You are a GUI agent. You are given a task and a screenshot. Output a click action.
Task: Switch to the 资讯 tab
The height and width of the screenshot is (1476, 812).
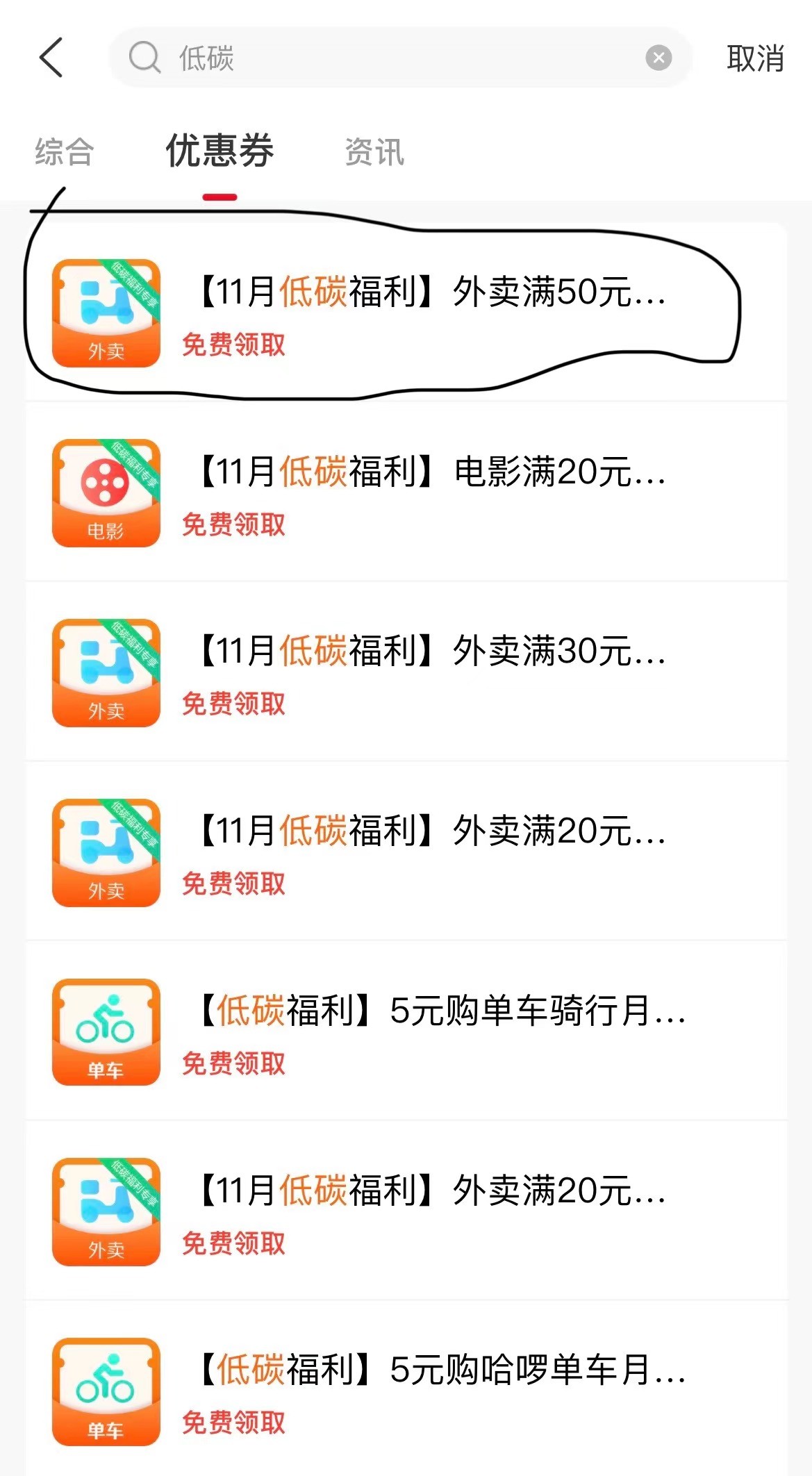click(x=374, y=151)
